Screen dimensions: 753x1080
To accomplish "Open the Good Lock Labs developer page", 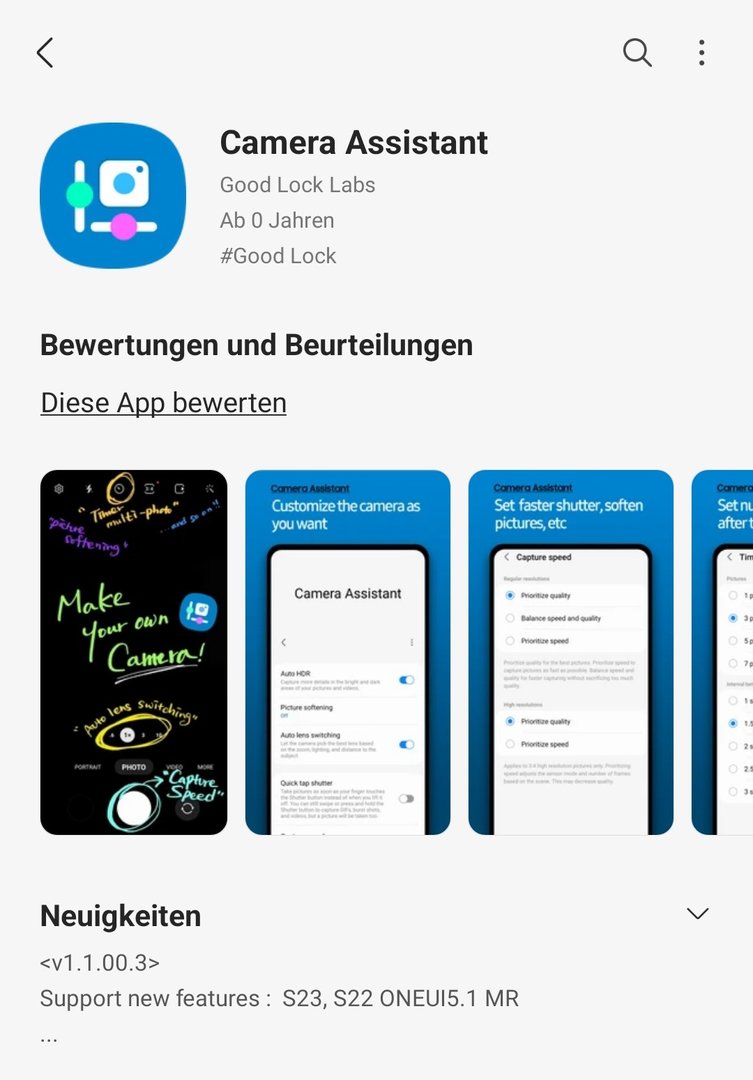I will 297,185.
